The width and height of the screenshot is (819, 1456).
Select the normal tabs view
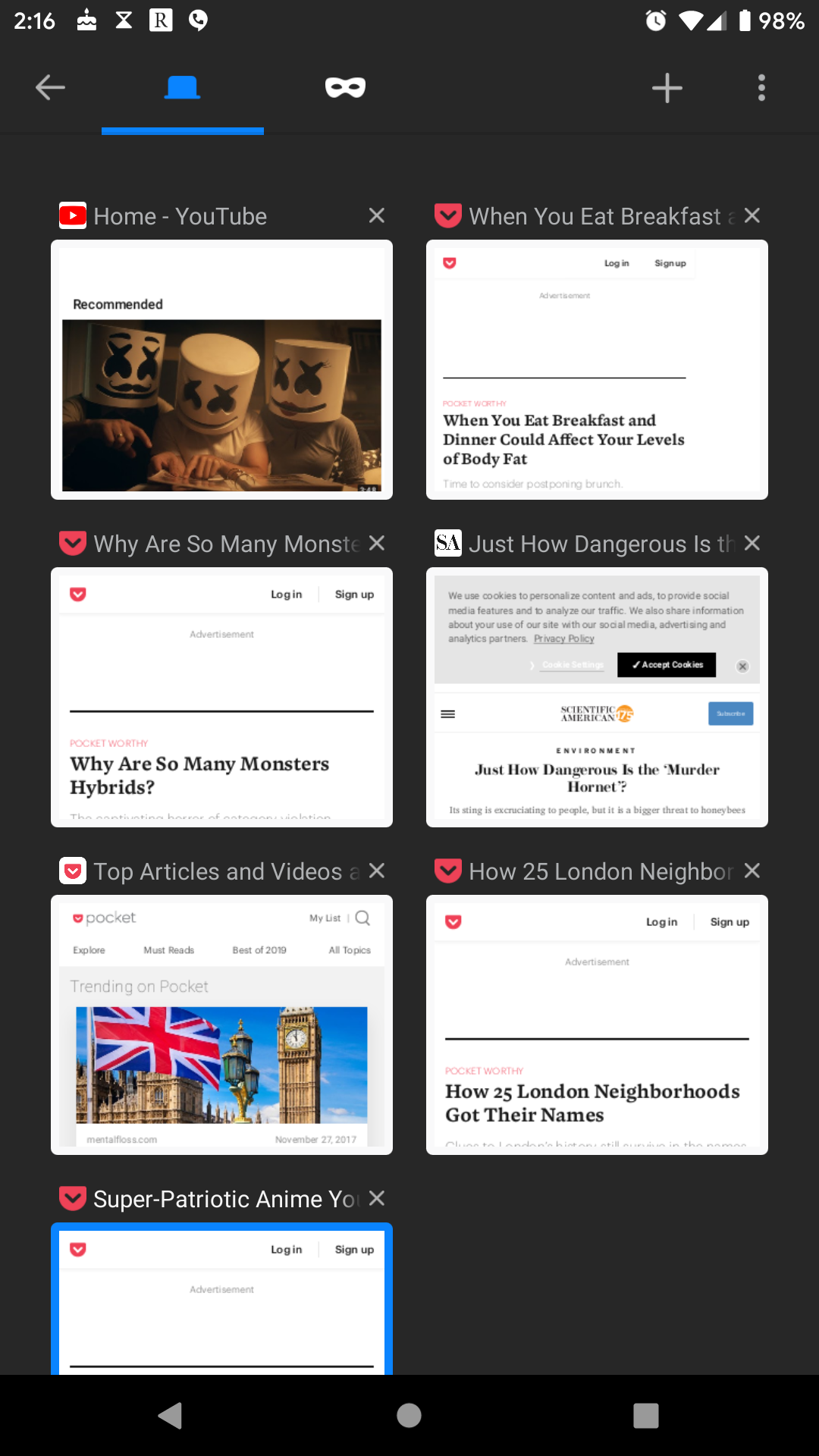coord(183,88)
